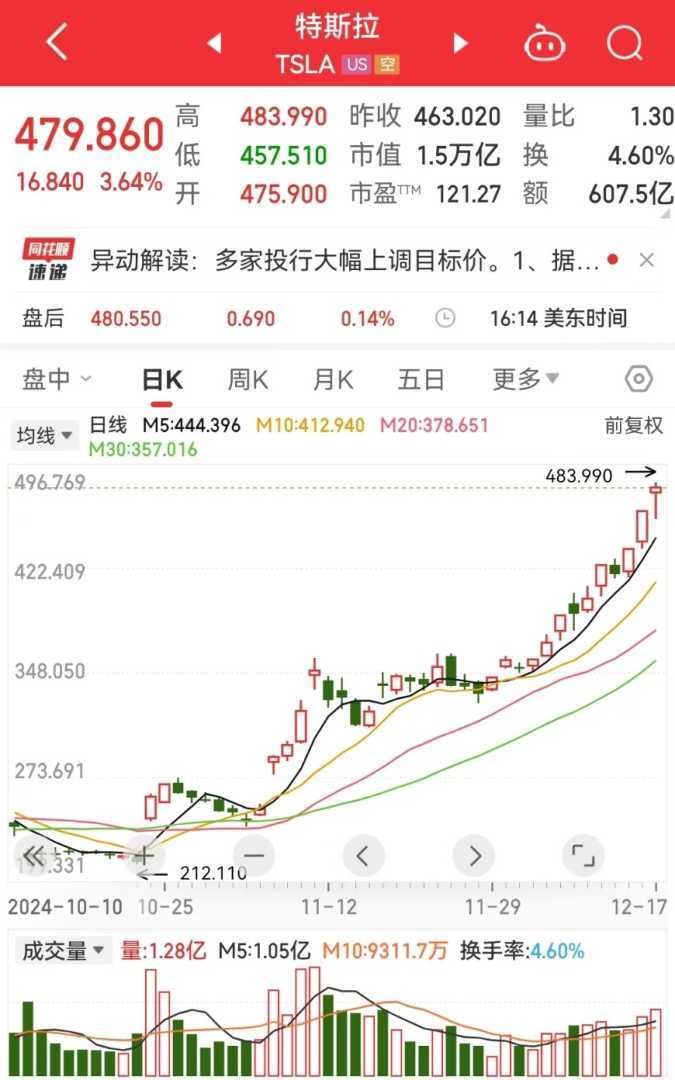Open chart settings hexagon icon

coord(638,379)
